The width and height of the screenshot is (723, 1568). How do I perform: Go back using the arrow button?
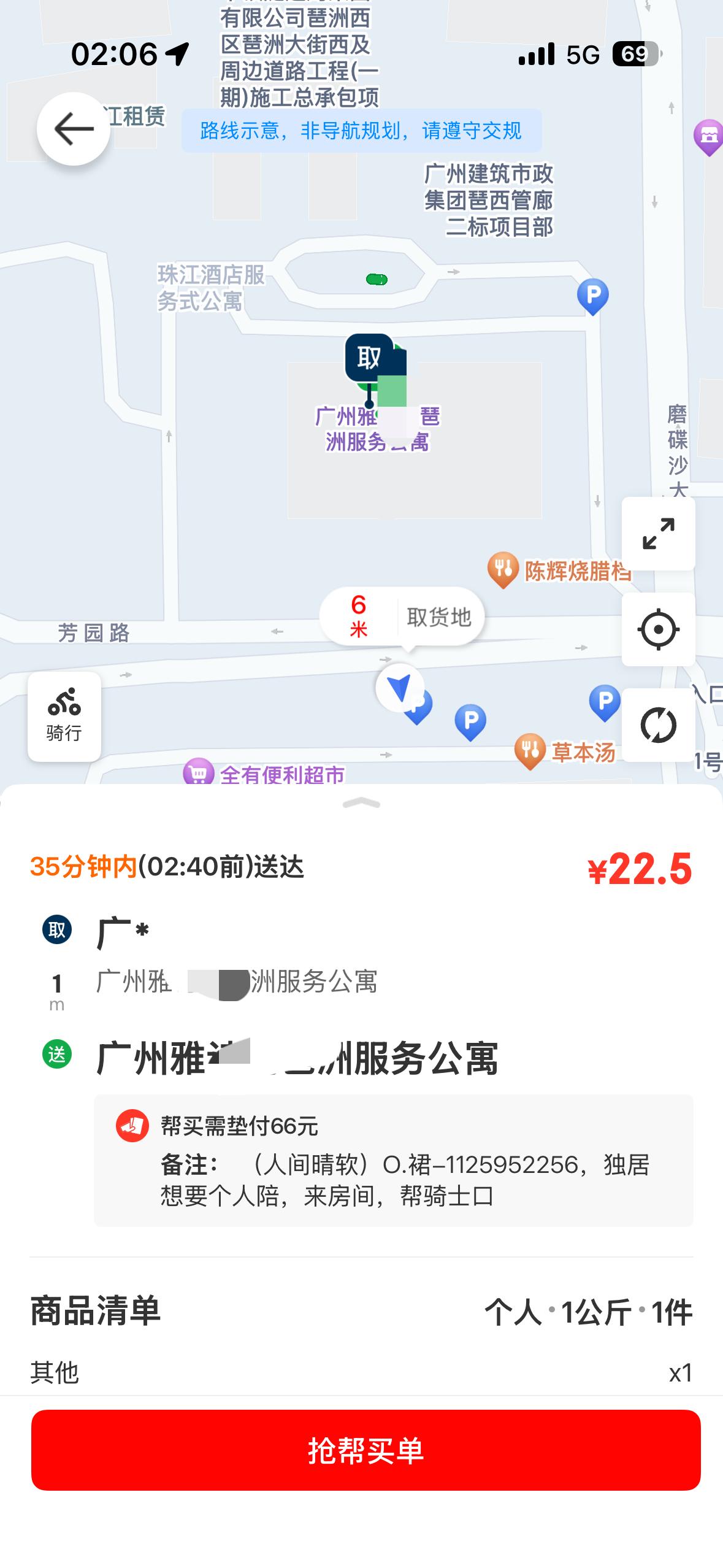[x=74, y=129]
